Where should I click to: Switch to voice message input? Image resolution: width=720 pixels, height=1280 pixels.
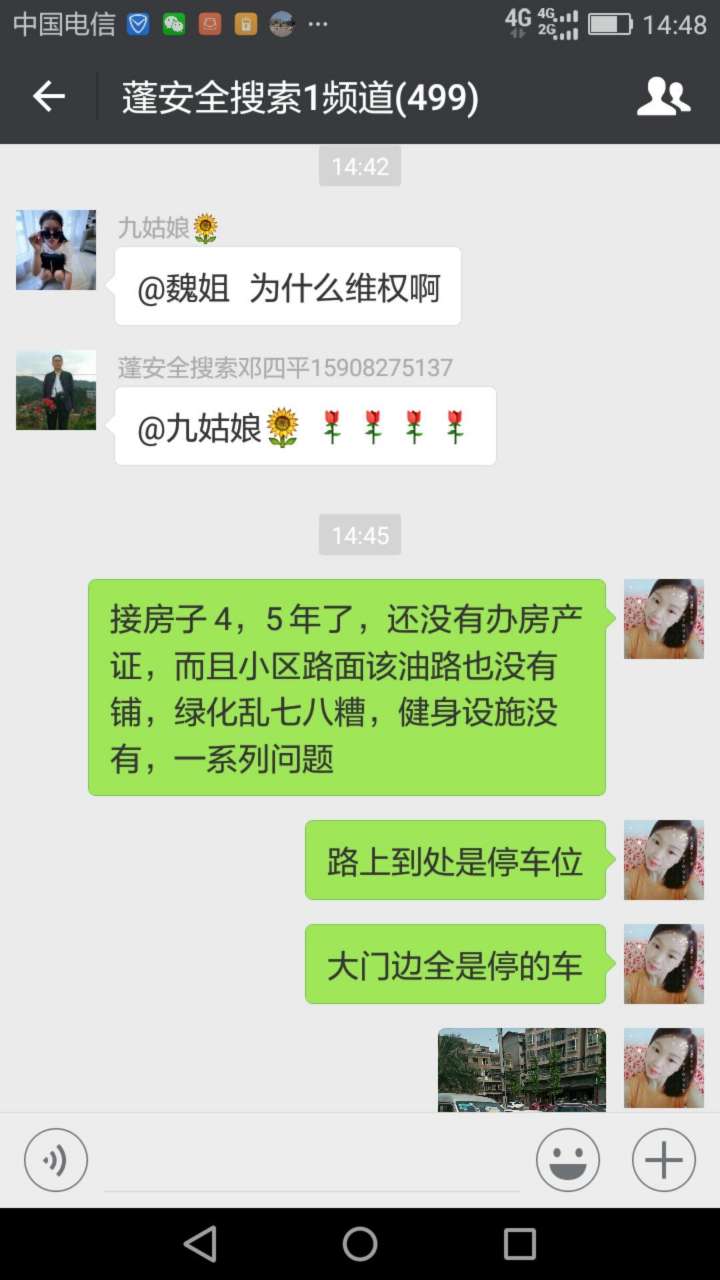(x=56, y=1160)
